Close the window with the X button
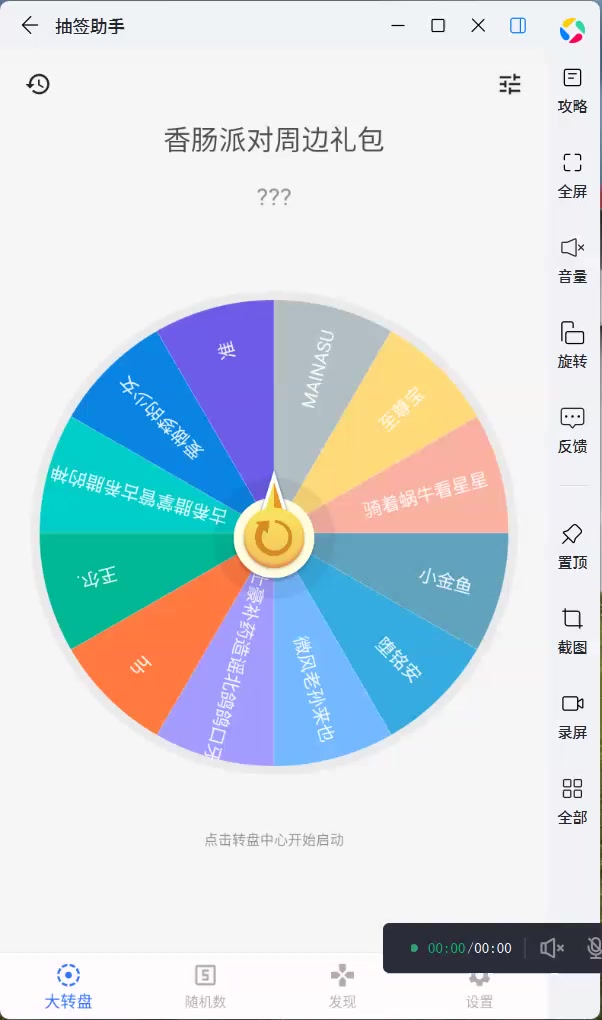602x1020 pixels. [x=478, y=25]
